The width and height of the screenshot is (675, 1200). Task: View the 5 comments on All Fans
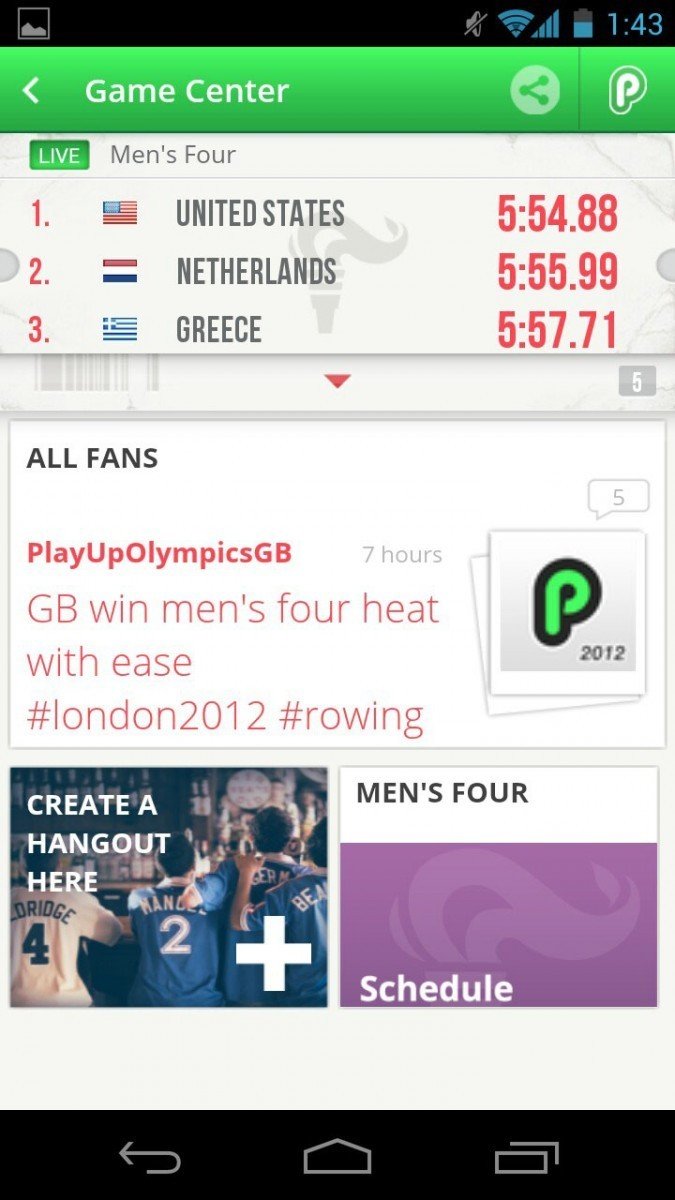tap(617, 498)
